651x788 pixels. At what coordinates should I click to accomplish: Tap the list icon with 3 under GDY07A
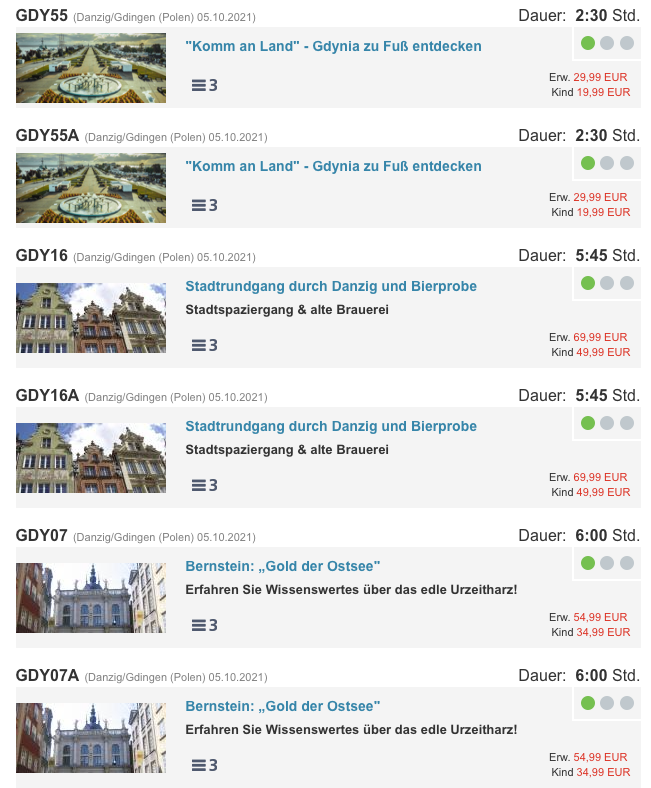pyautogui.click(x=204, y=765)
